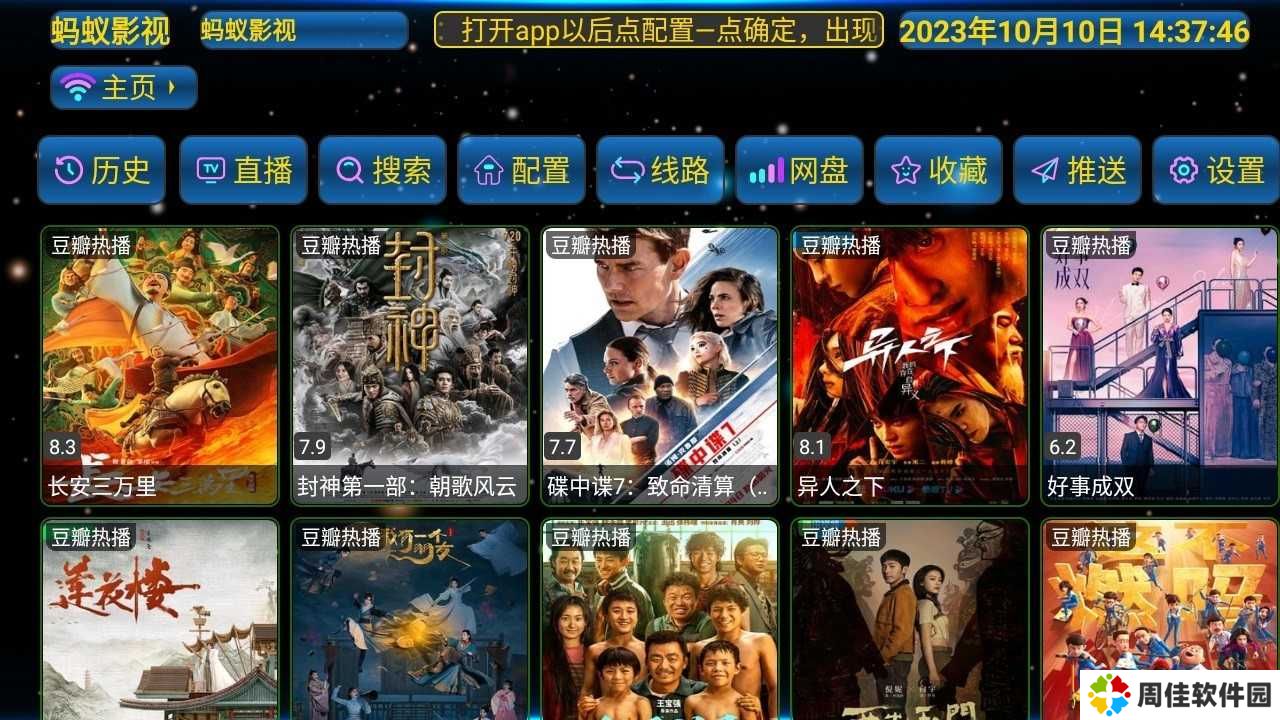Open 碟中谍7：致命清算 movie card
Image resolution: width=1280 pixels, height=720 pixels.
[660, 365]
